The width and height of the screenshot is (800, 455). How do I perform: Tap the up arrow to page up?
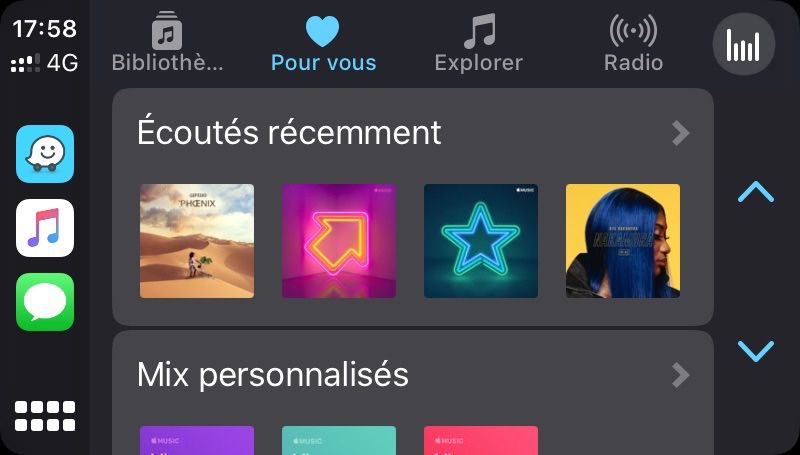(755, 192)
